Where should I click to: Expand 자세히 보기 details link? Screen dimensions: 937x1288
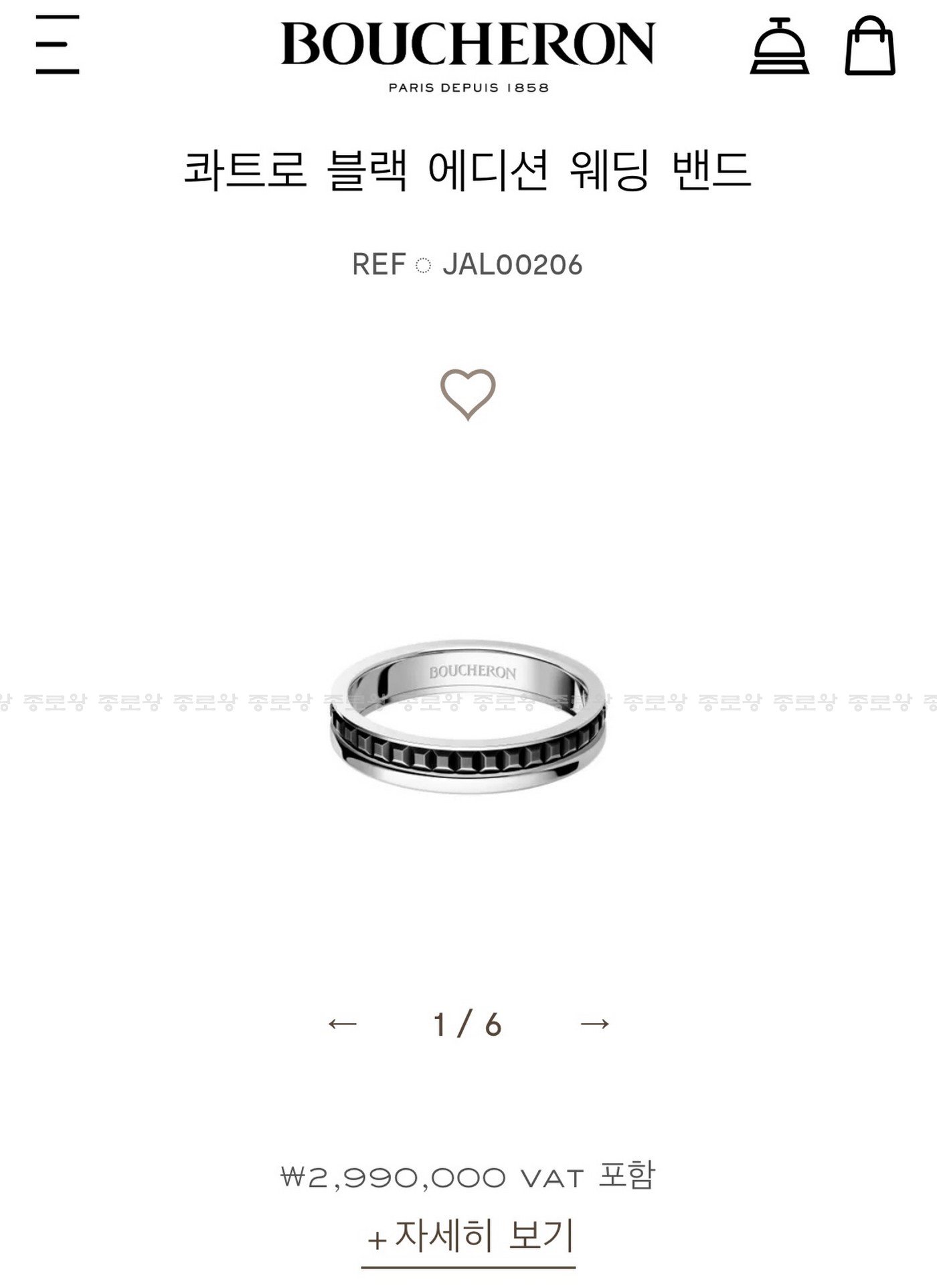tap(469, 1236)
